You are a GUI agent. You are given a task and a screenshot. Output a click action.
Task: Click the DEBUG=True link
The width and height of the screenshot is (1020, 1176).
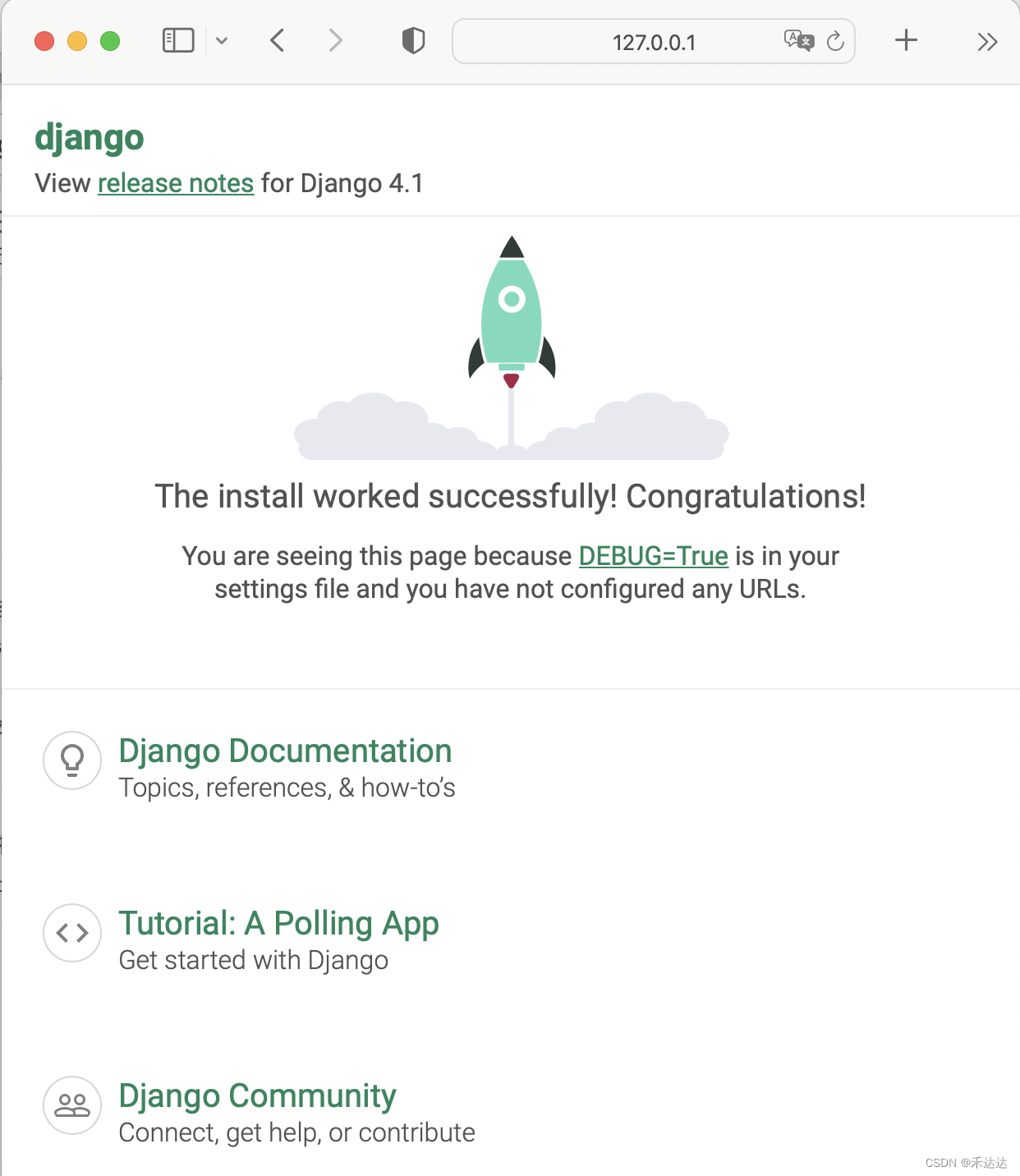pyautogui.click(x=653, y=556)
